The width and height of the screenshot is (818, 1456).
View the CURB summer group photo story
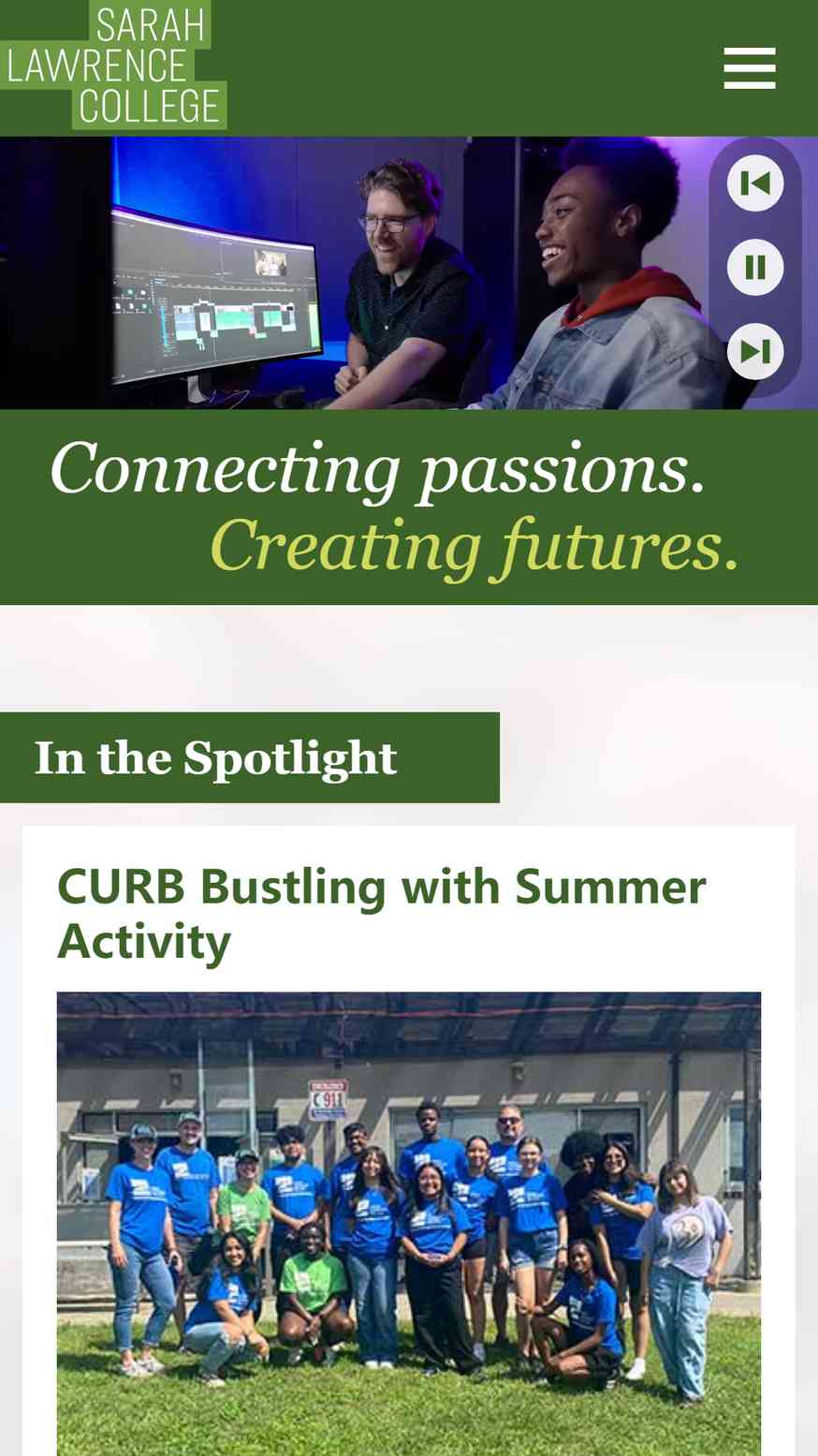click(x=409, y=1223)
